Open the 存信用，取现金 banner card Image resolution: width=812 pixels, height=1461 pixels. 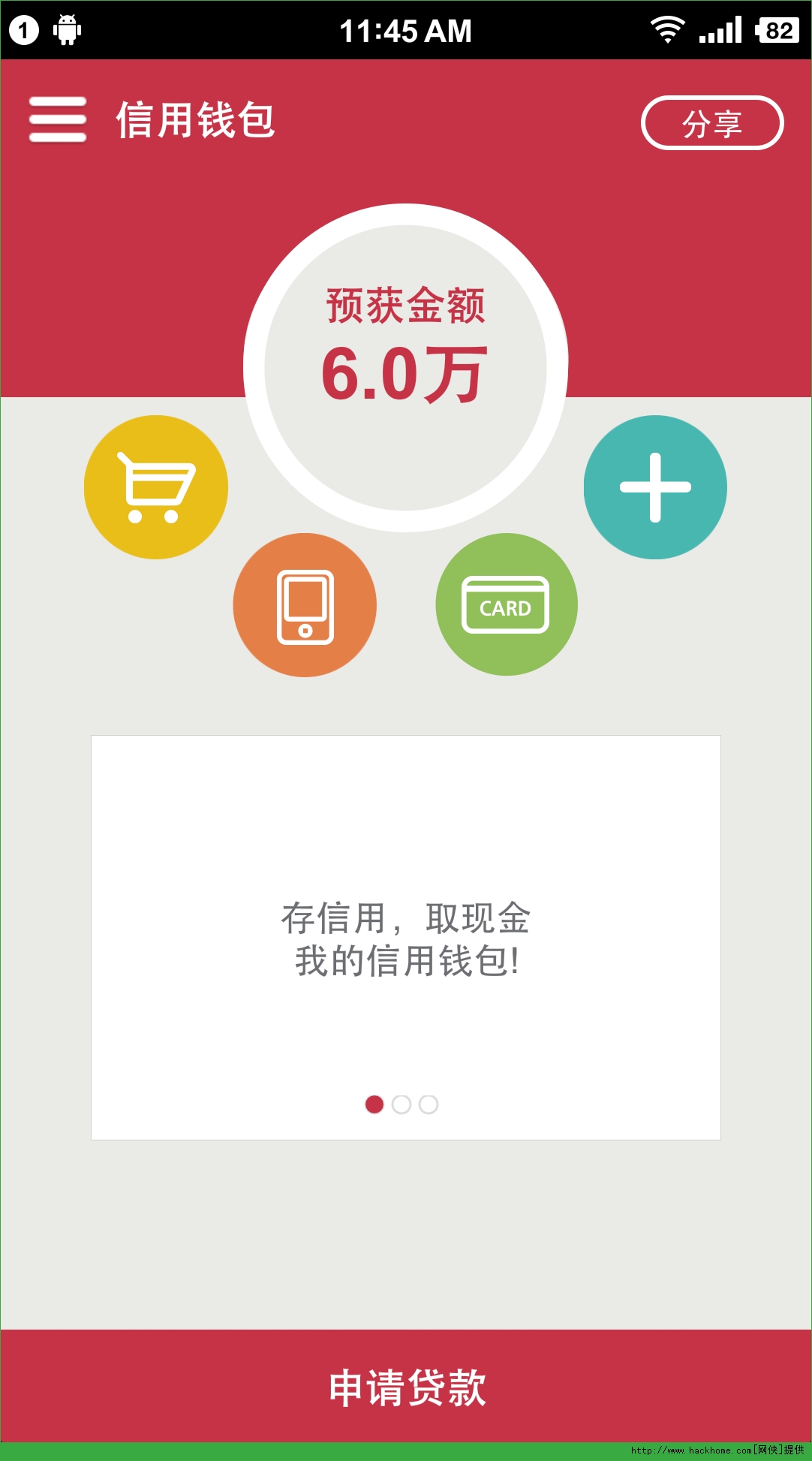tap(405, 938)
